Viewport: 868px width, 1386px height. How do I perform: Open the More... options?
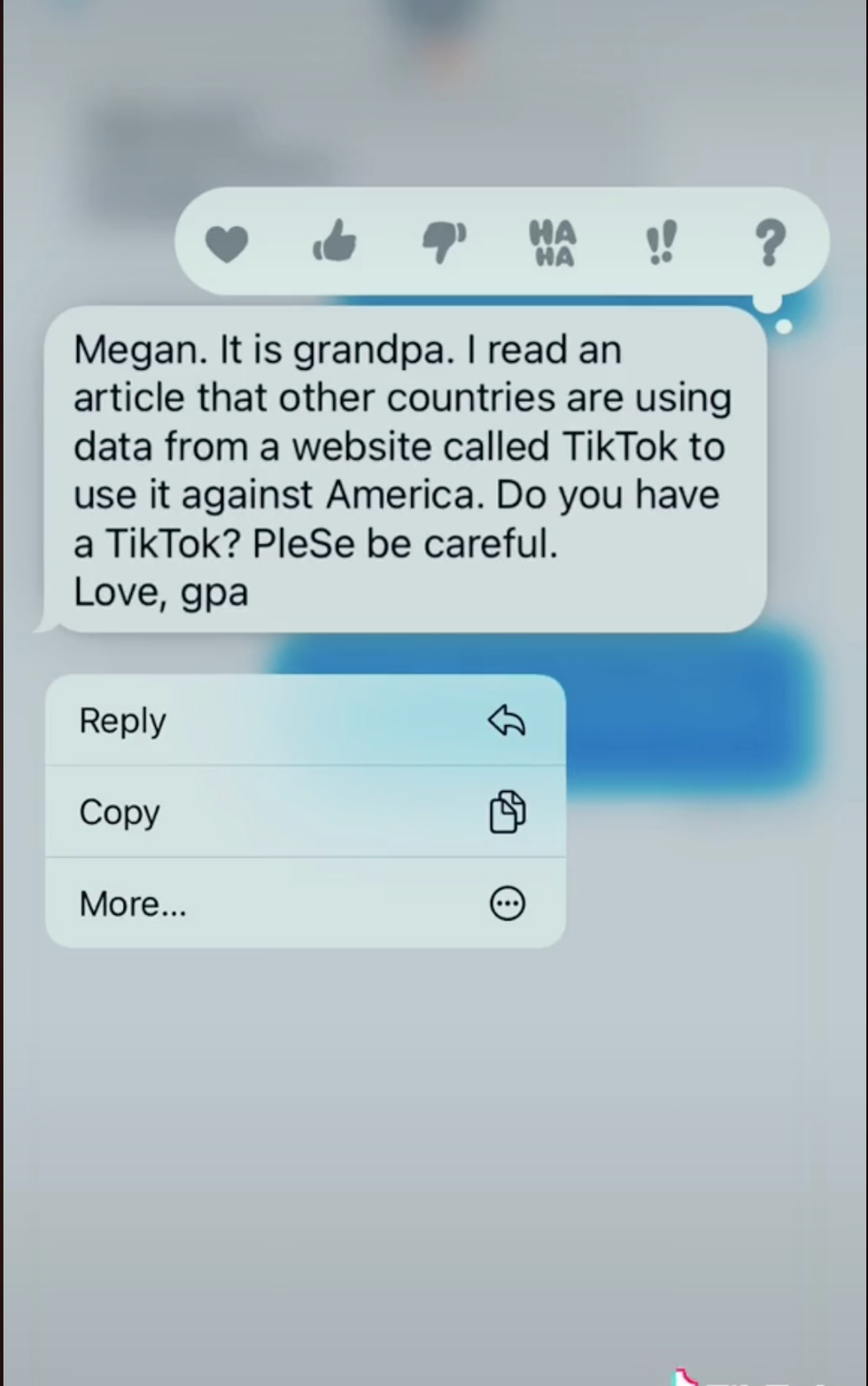tap(305, 903)
